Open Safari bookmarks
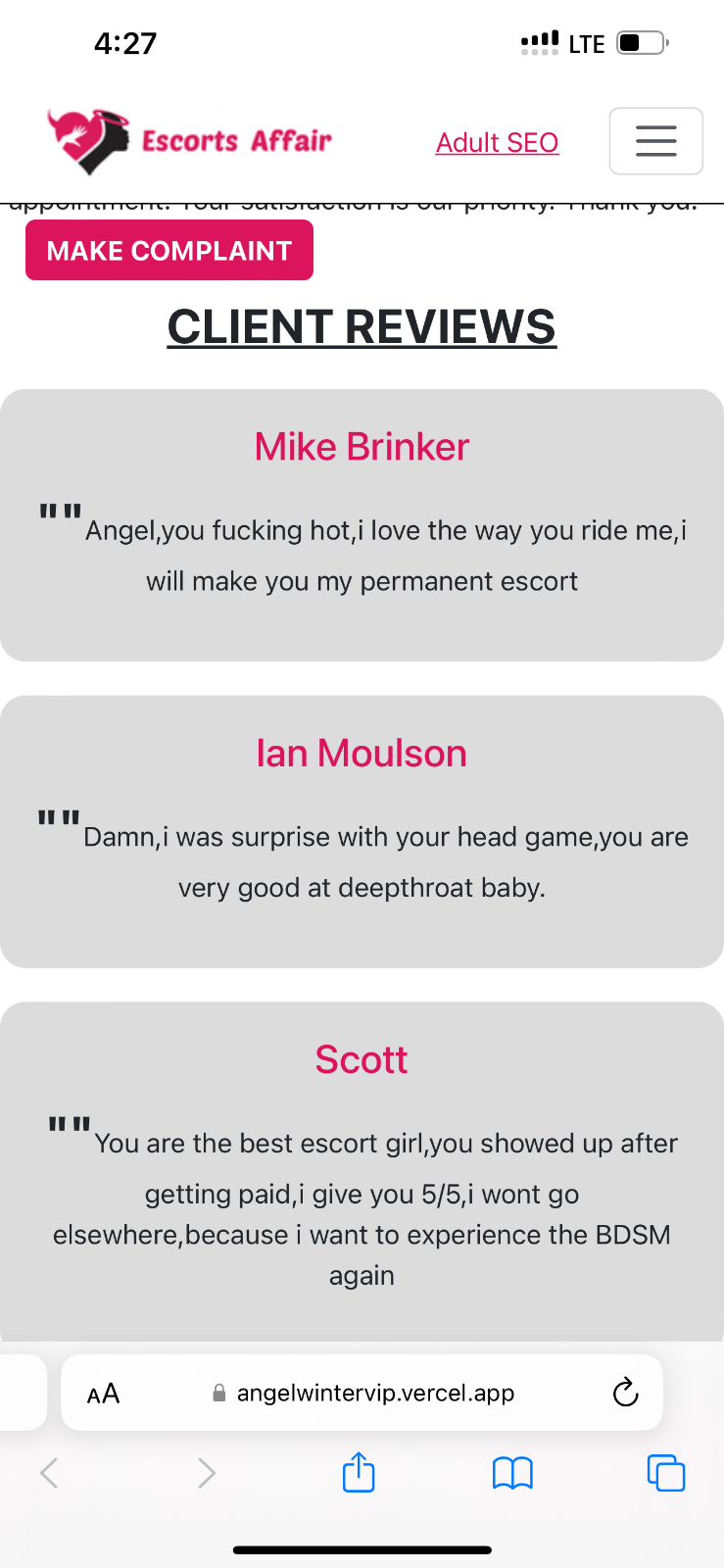 click(x=512, y=1472)
